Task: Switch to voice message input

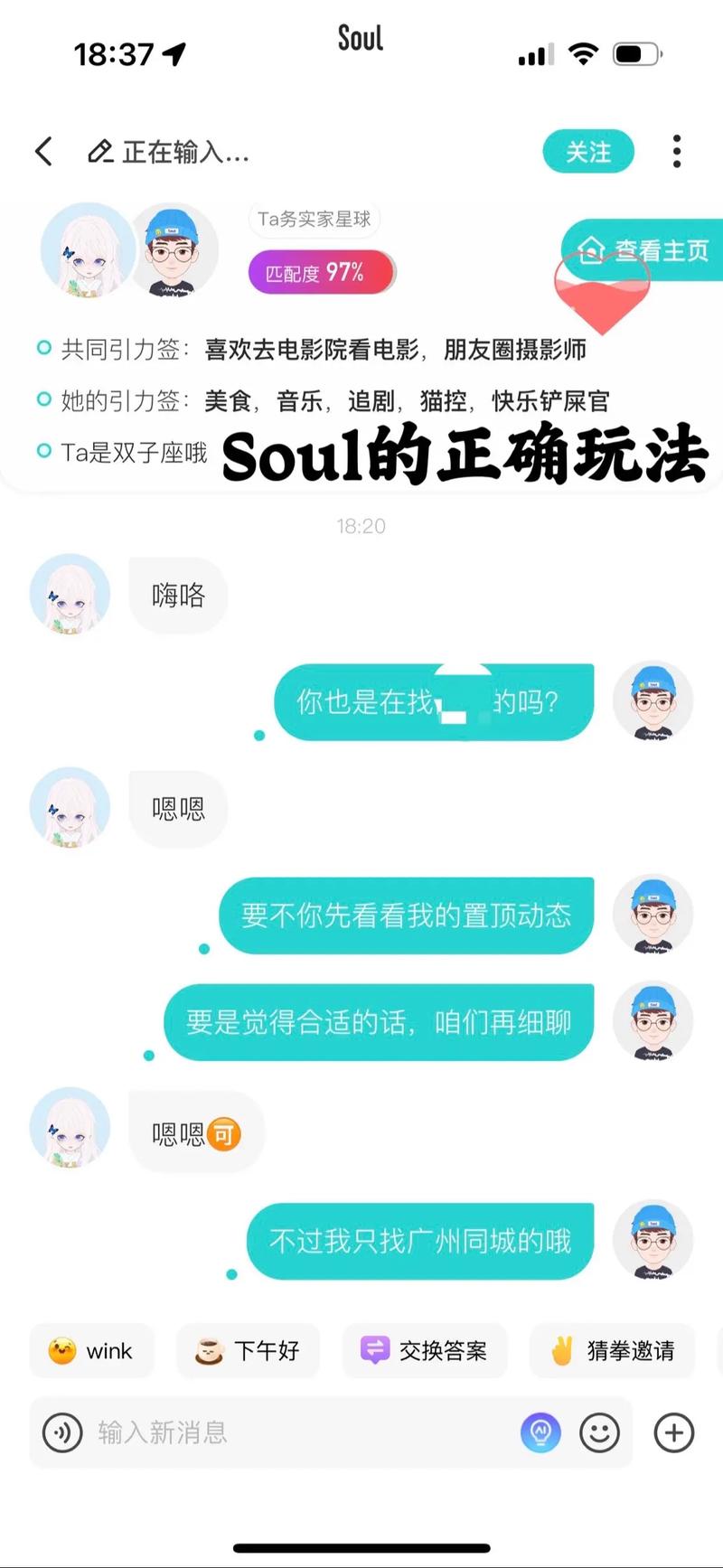Action: point(62,1432)
